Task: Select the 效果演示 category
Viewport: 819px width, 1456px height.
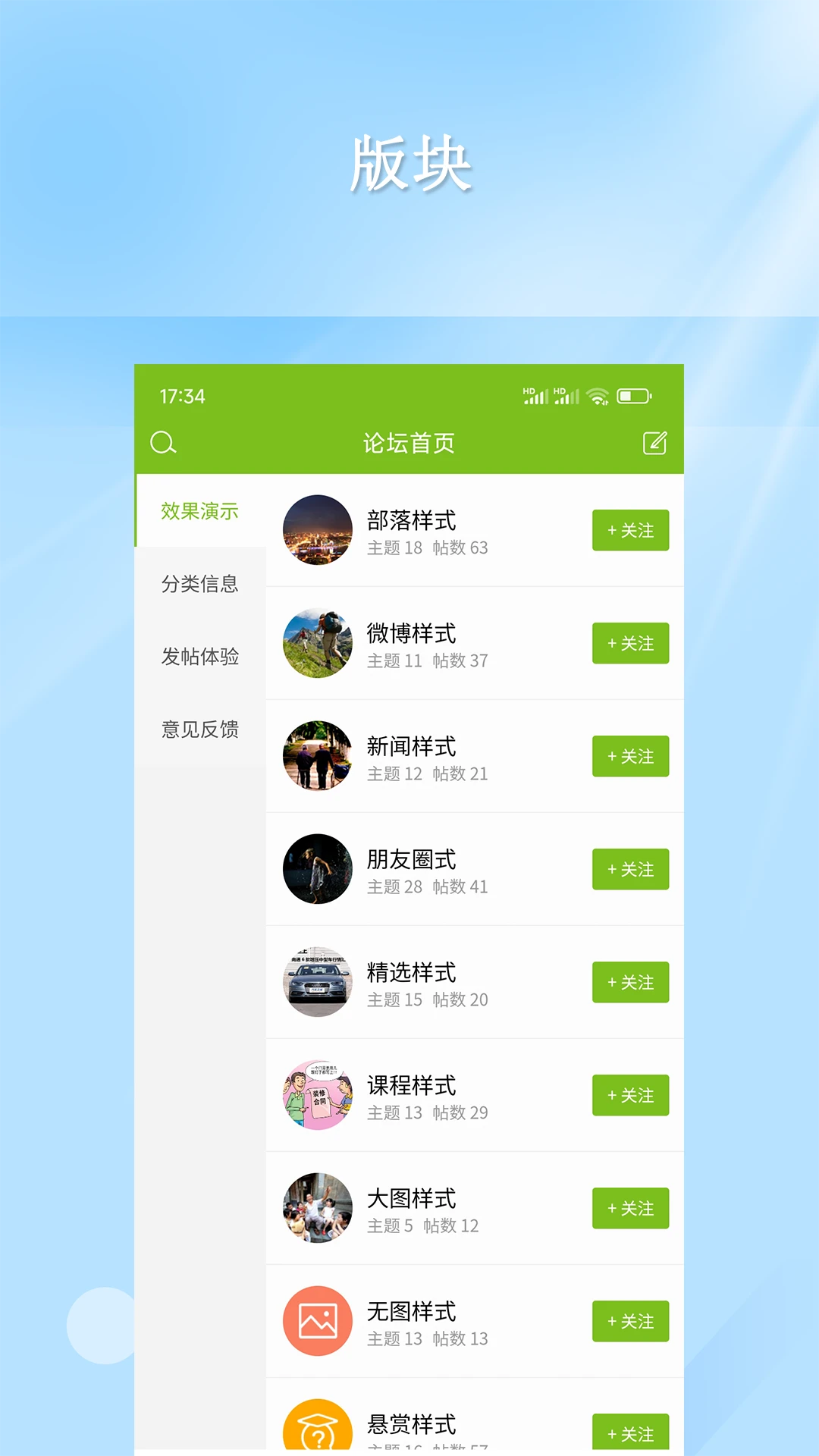Action: tap(199, 512)
